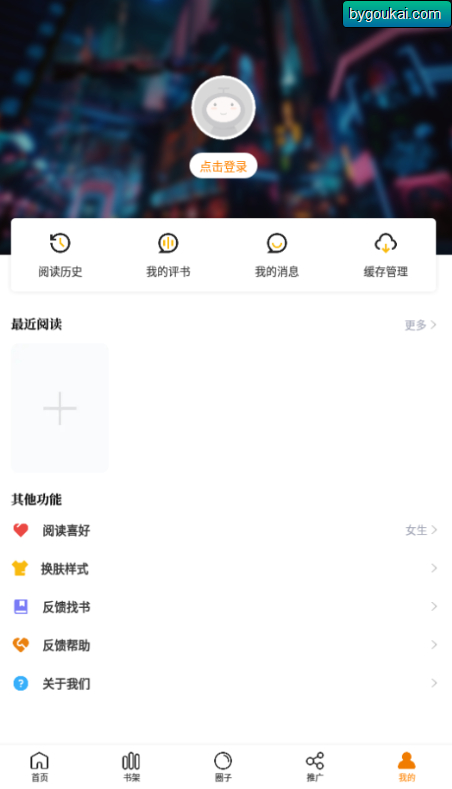Switch to the 圈子 community tab
The width and height of the screenshot is (452, 789).
[x=223, y=767]
